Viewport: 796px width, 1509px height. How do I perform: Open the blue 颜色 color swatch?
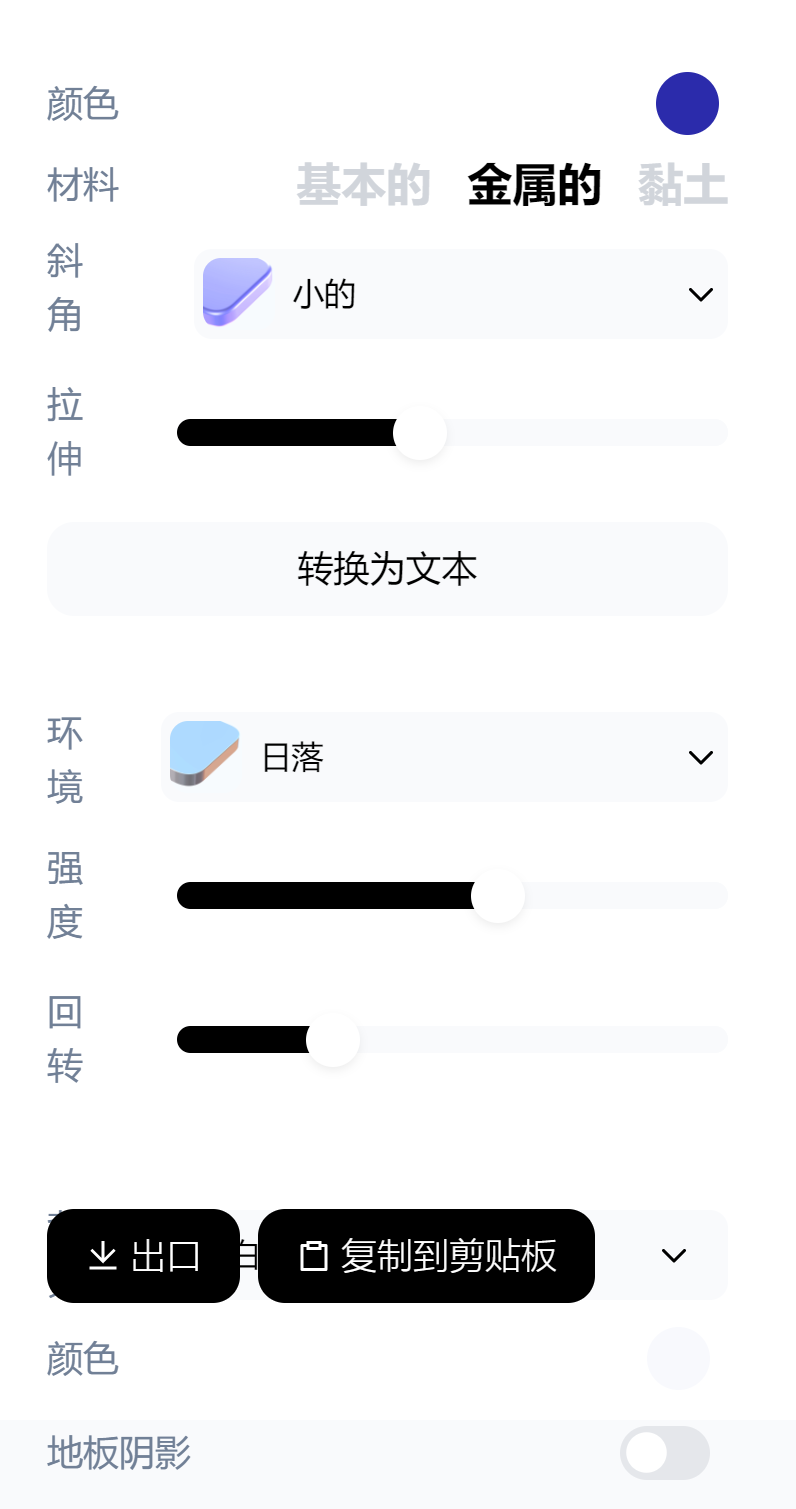(687, 103)
